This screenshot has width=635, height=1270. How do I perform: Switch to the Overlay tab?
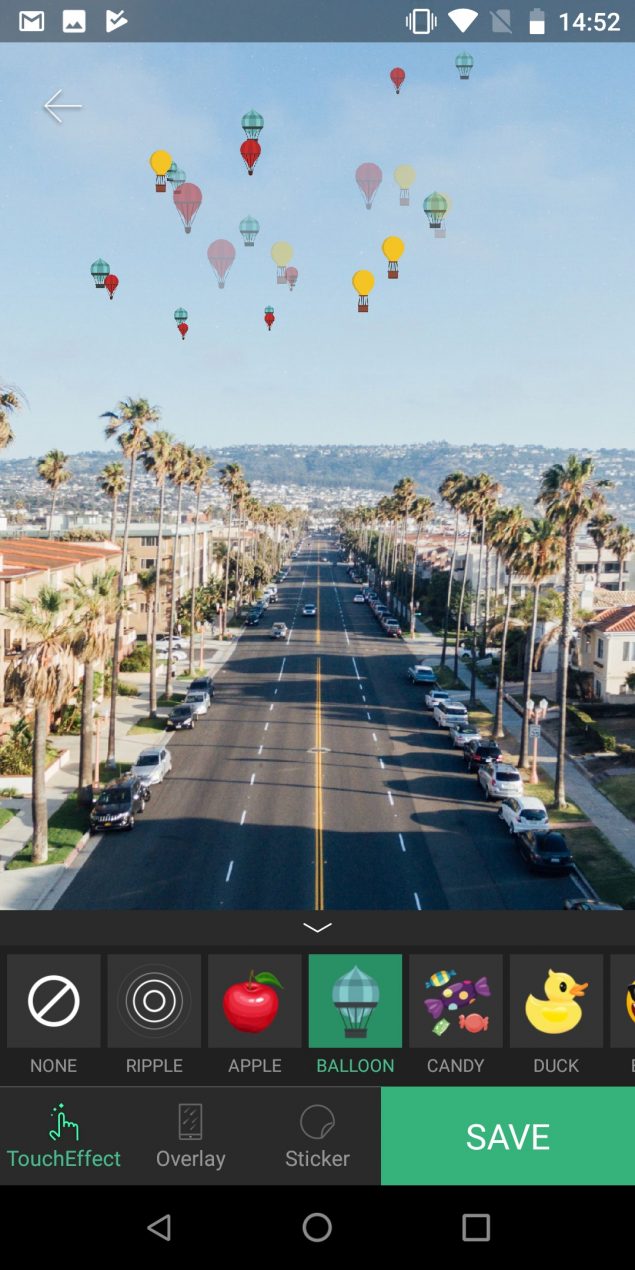[190, 1136]
